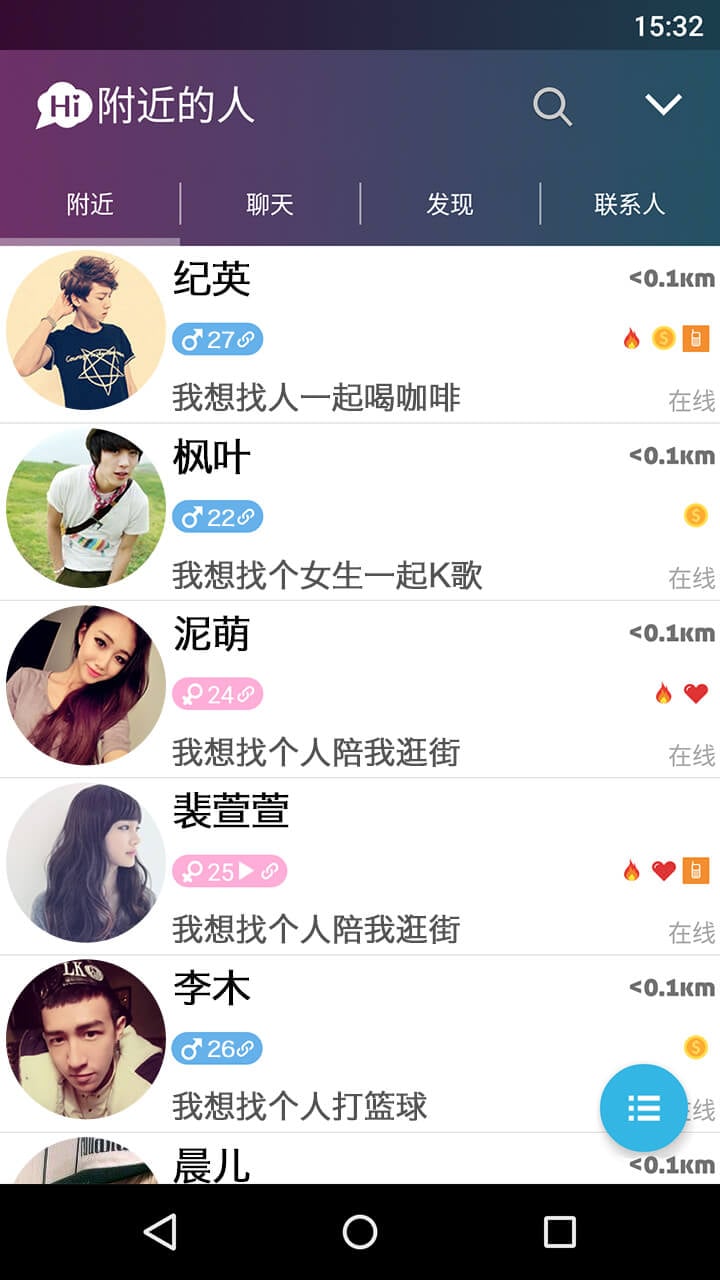Expand the dropdown chevron in the header
720x1280 pixels.
click(x=663, y=104)
